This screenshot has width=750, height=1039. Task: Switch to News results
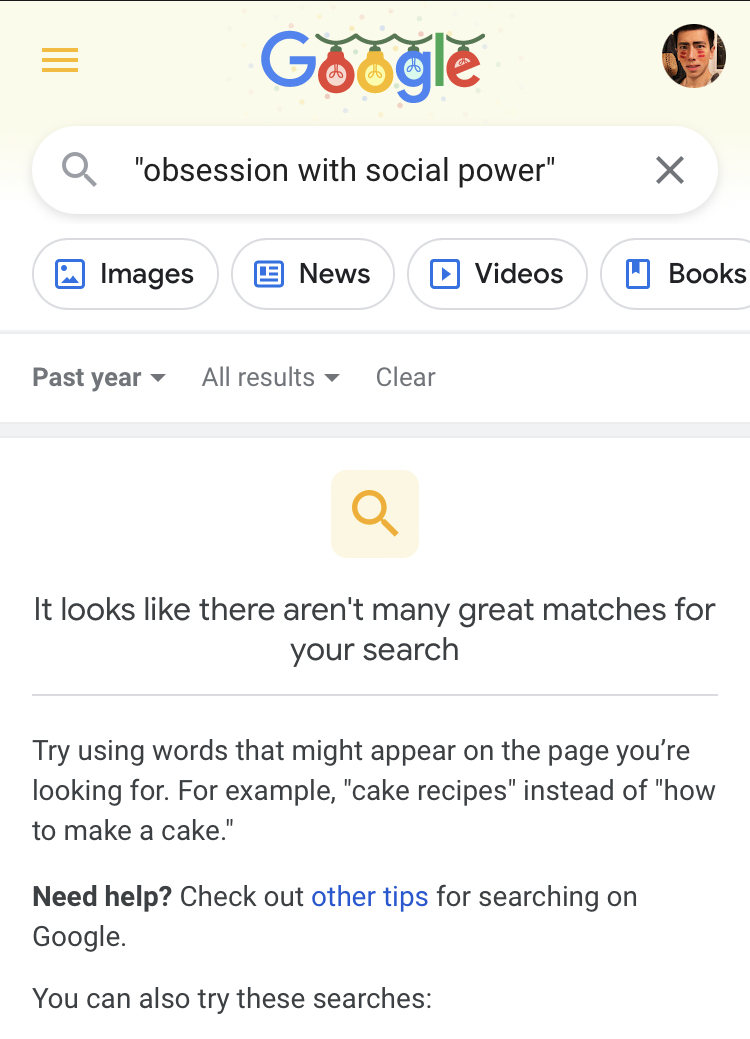[x=312, y=274]
